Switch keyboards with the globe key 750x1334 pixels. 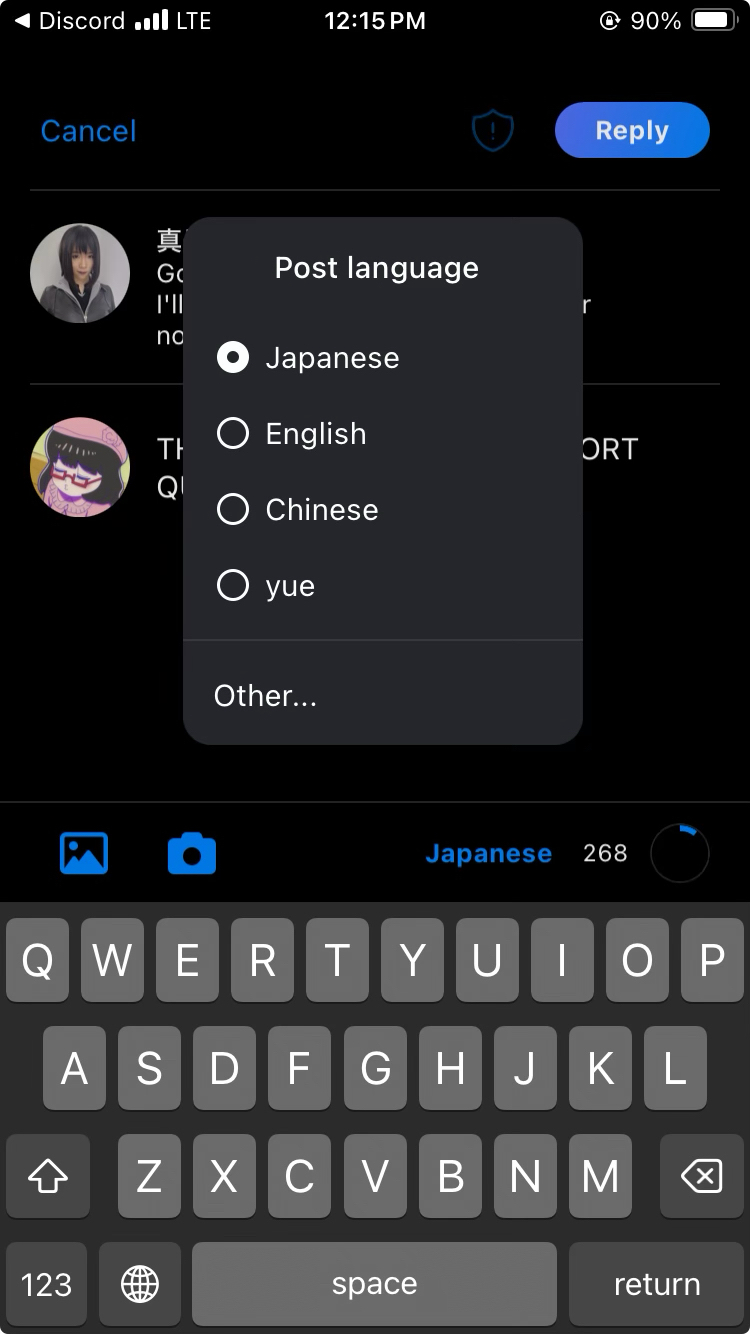click(140, 1284)
